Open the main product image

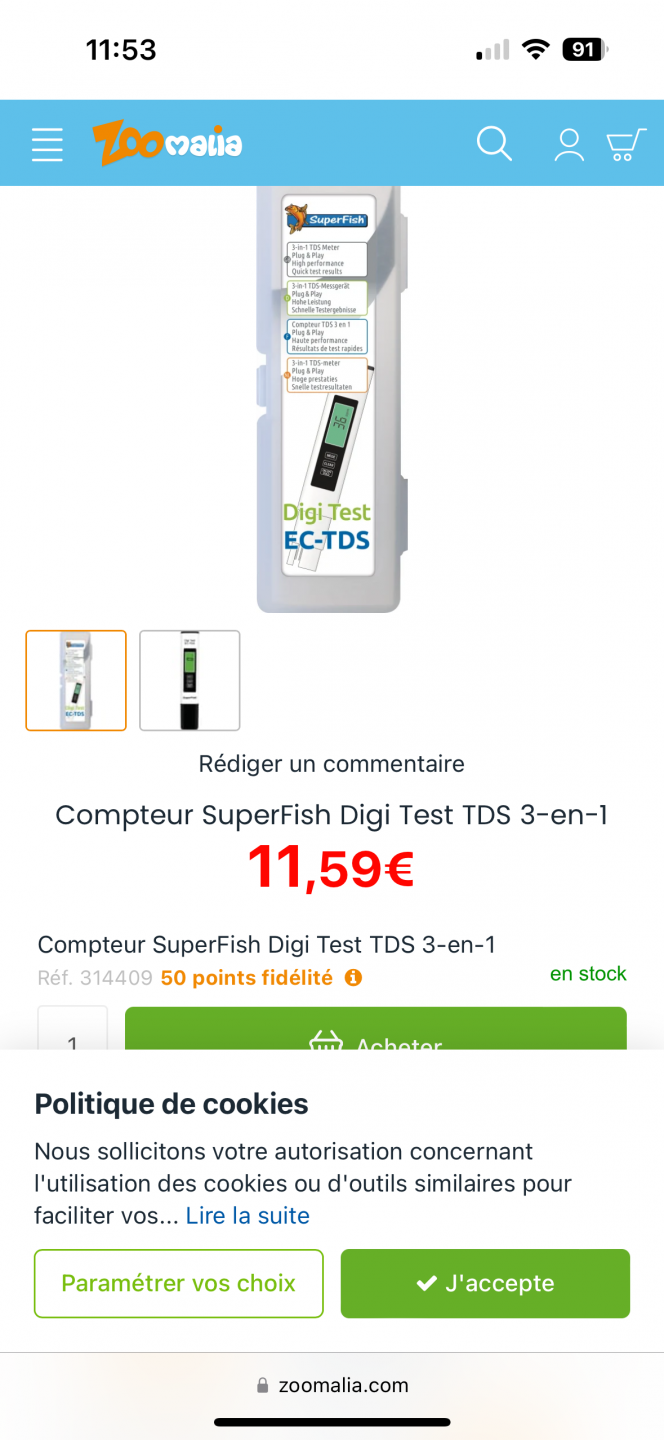(x=330, y=400)
